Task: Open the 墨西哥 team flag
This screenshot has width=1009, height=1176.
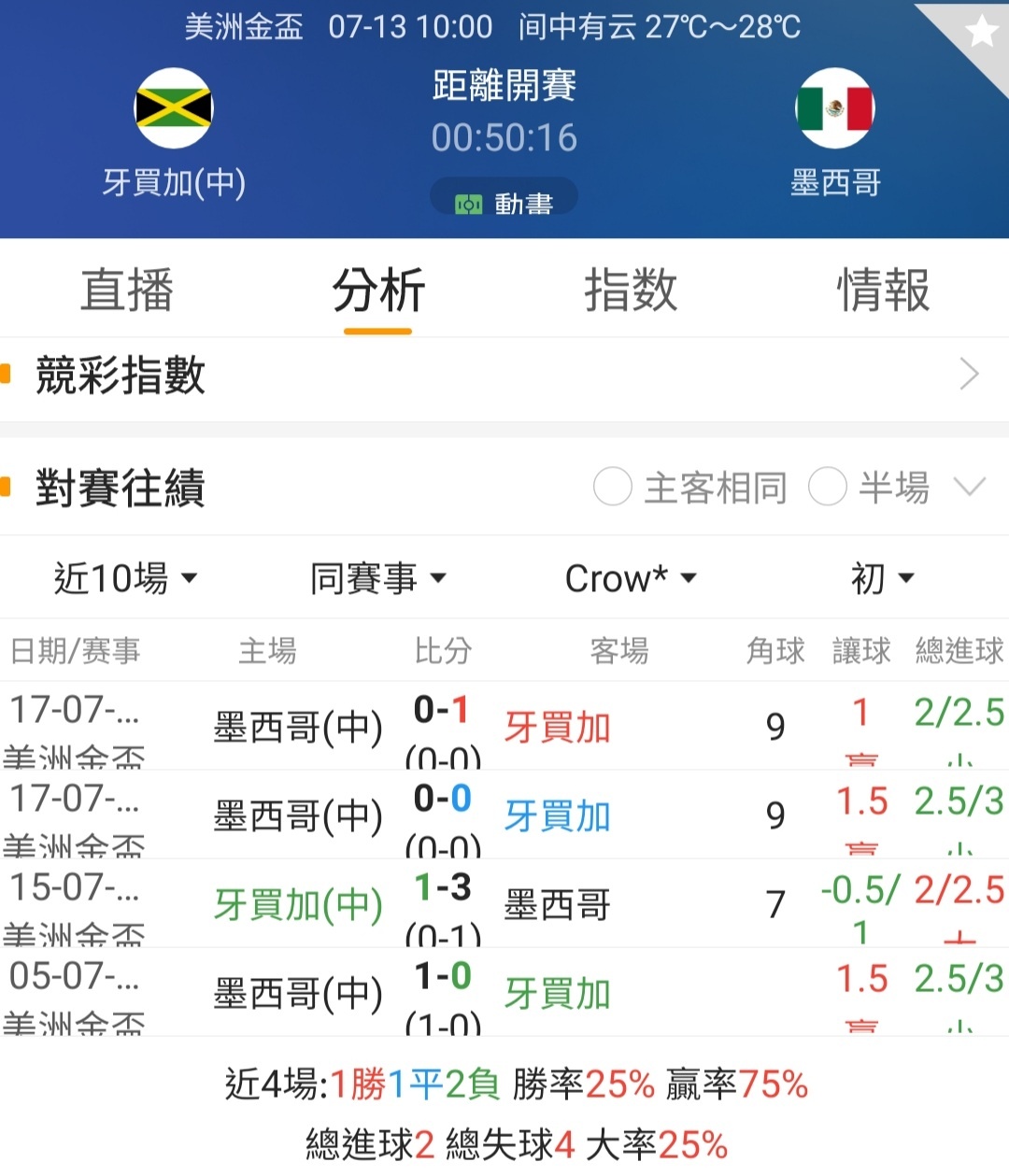Action: (834, 108)
